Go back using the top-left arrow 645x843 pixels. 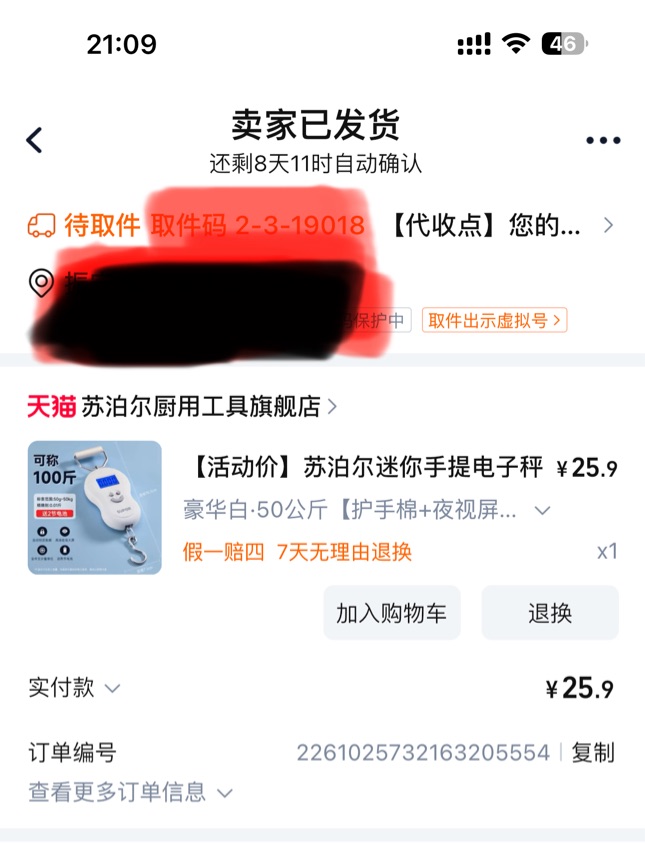point(35,140)
